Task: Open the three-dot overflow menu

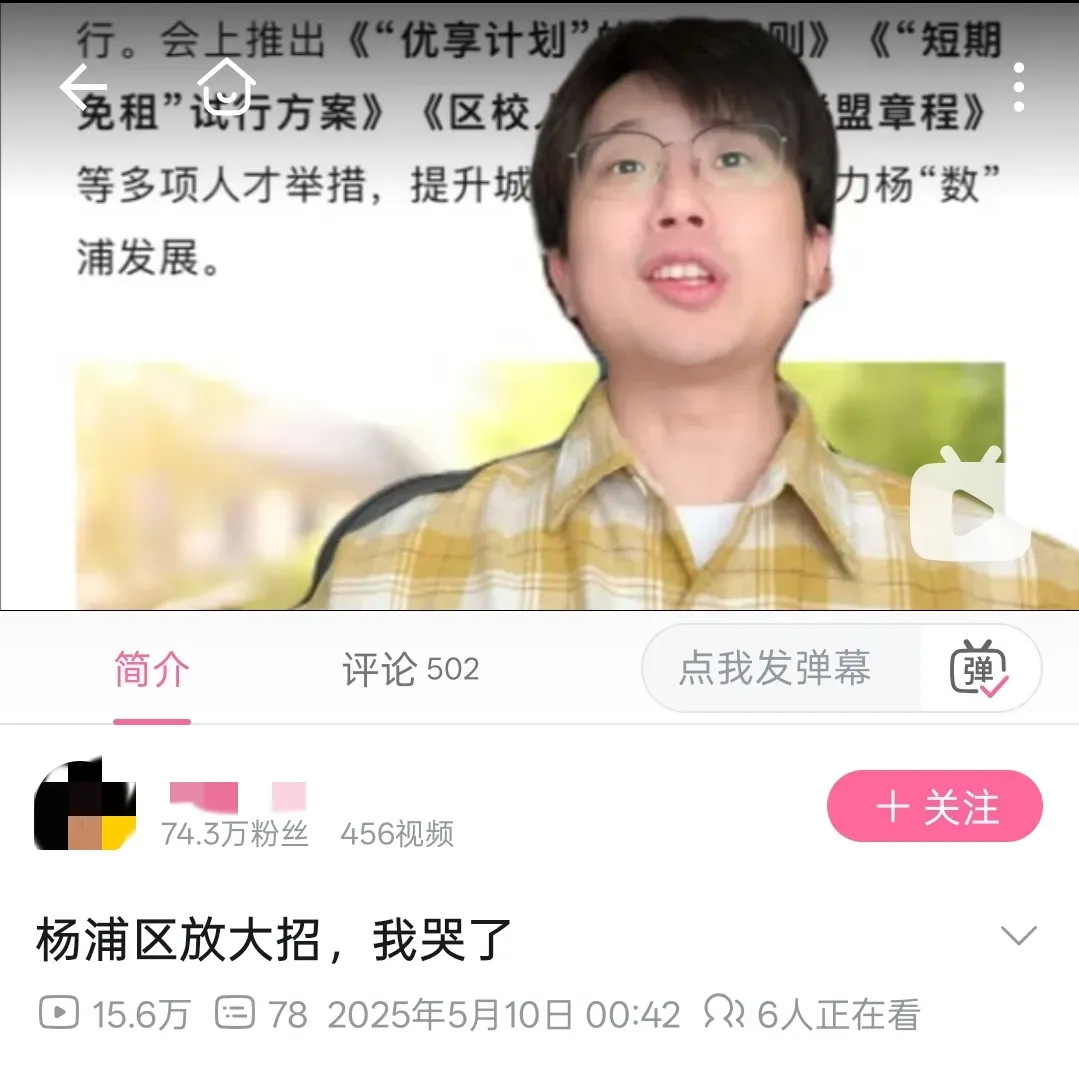Action: (x=1018, y=87)
